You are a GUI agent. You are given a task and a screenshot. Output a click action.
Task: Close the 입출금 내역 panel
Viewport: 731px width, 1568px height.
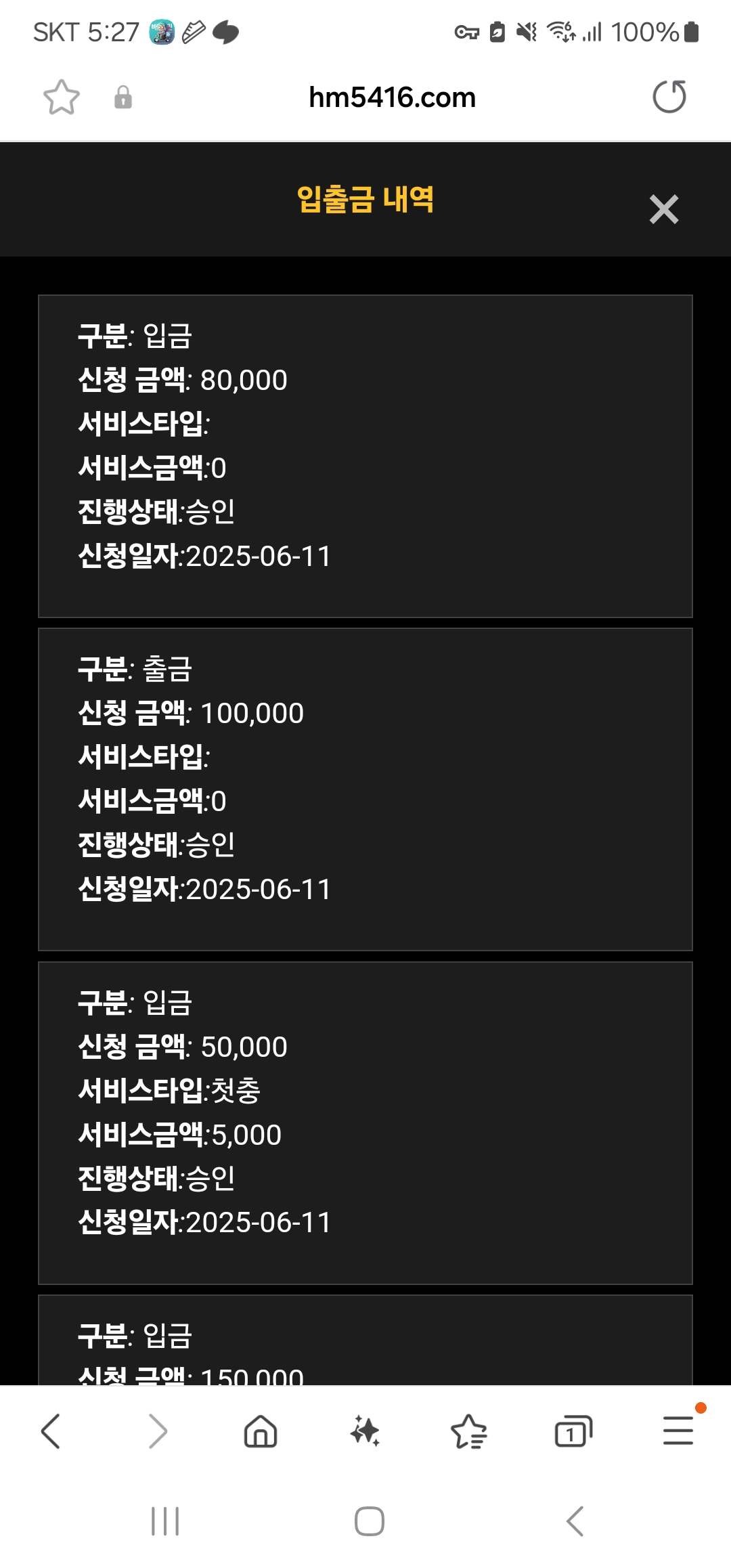(663, 209)
